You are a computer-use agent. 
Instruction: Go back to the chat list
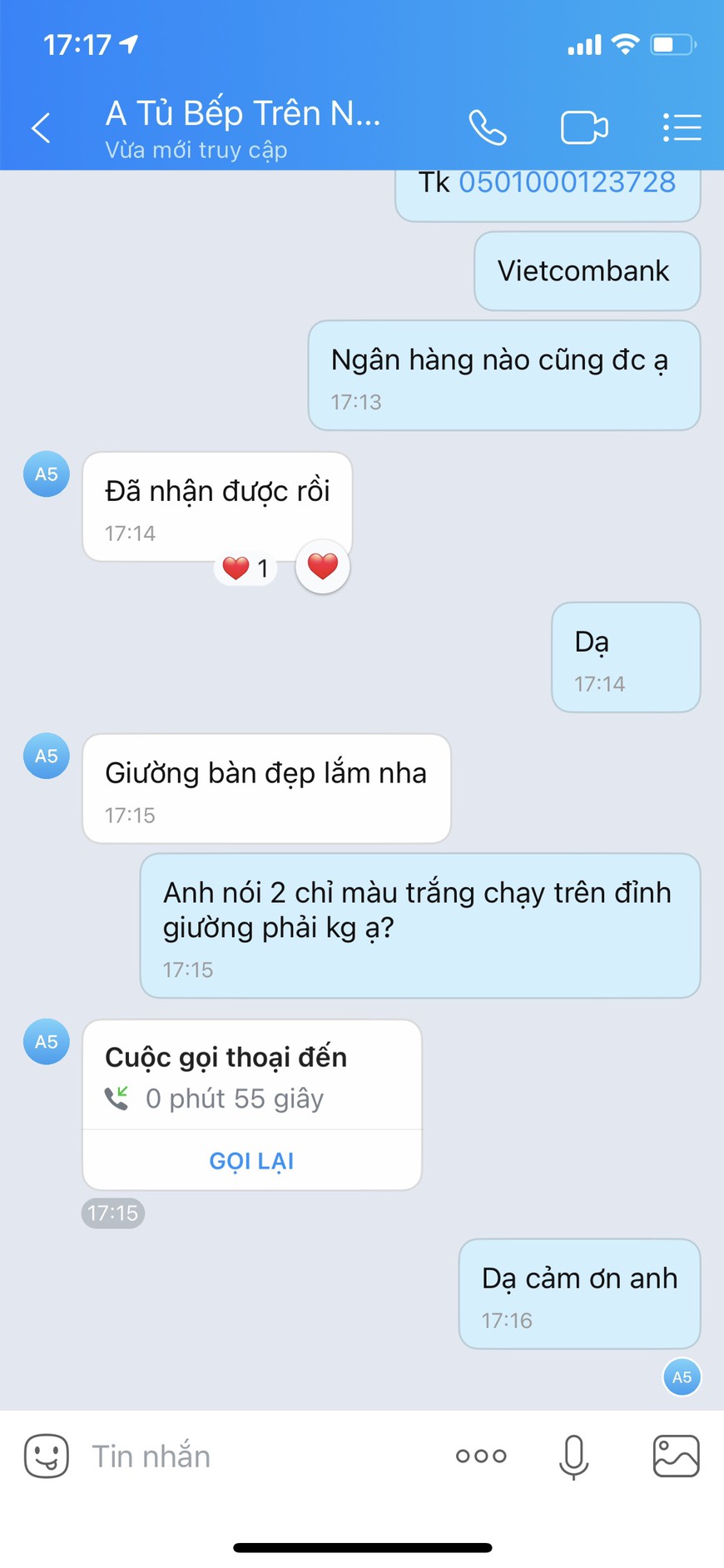41,128
